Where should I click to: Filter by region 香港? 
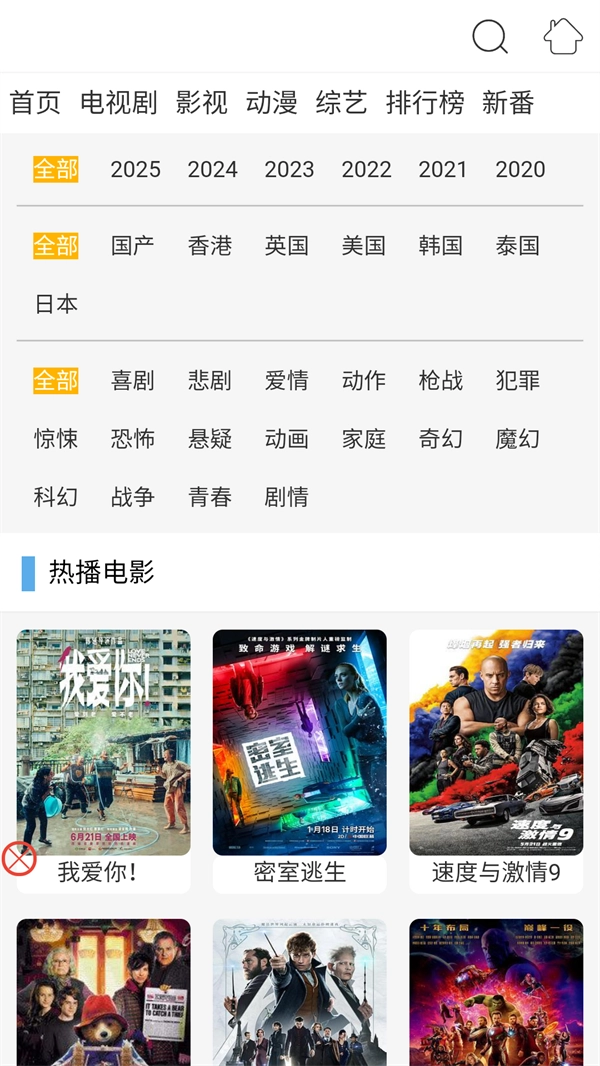pyautogui.click(x=210, y=245)
